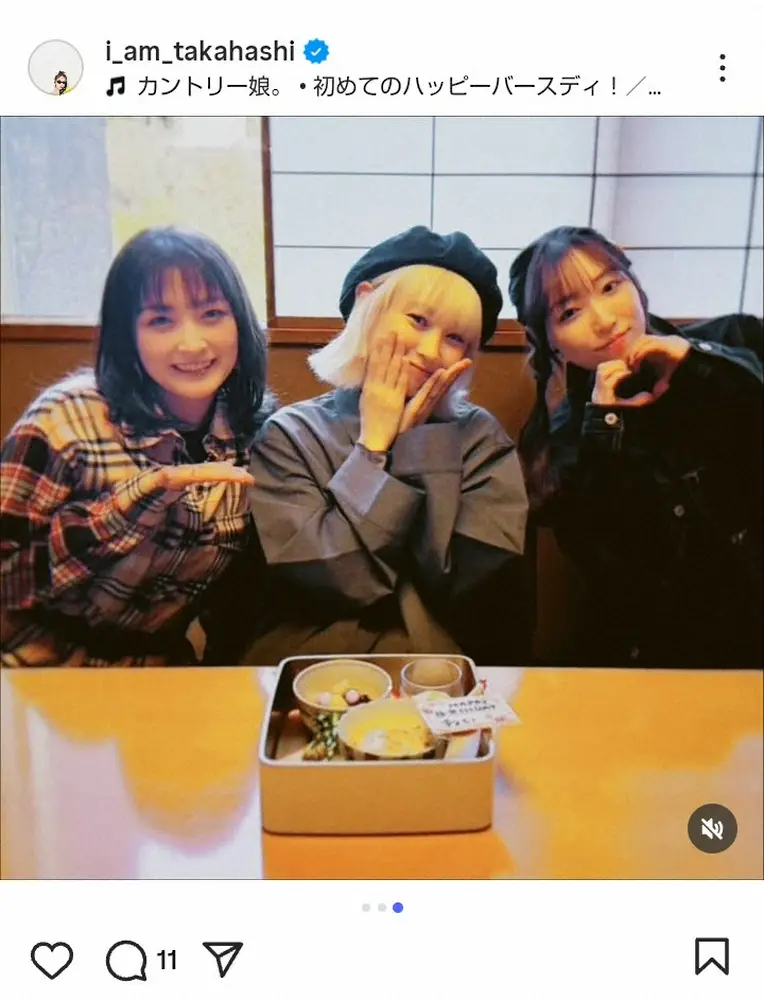
Task: Like this post with the heart
Action: 52,960
